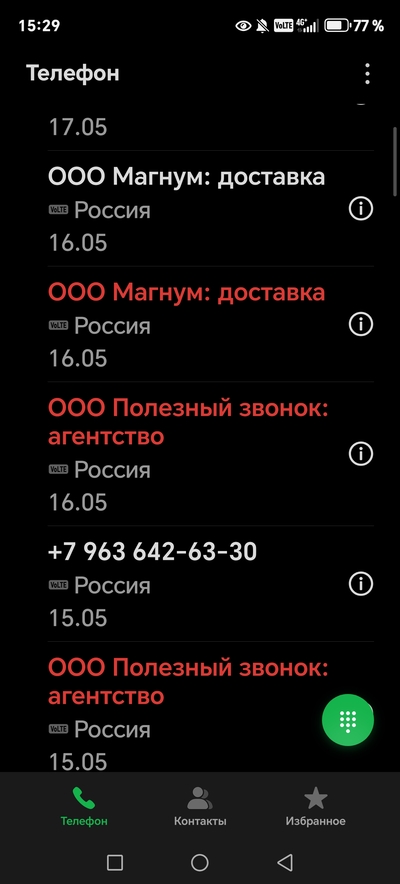Open the three-dot overflow menu
This screenshot has height=884, width=400.
click(x=367, y=74)
